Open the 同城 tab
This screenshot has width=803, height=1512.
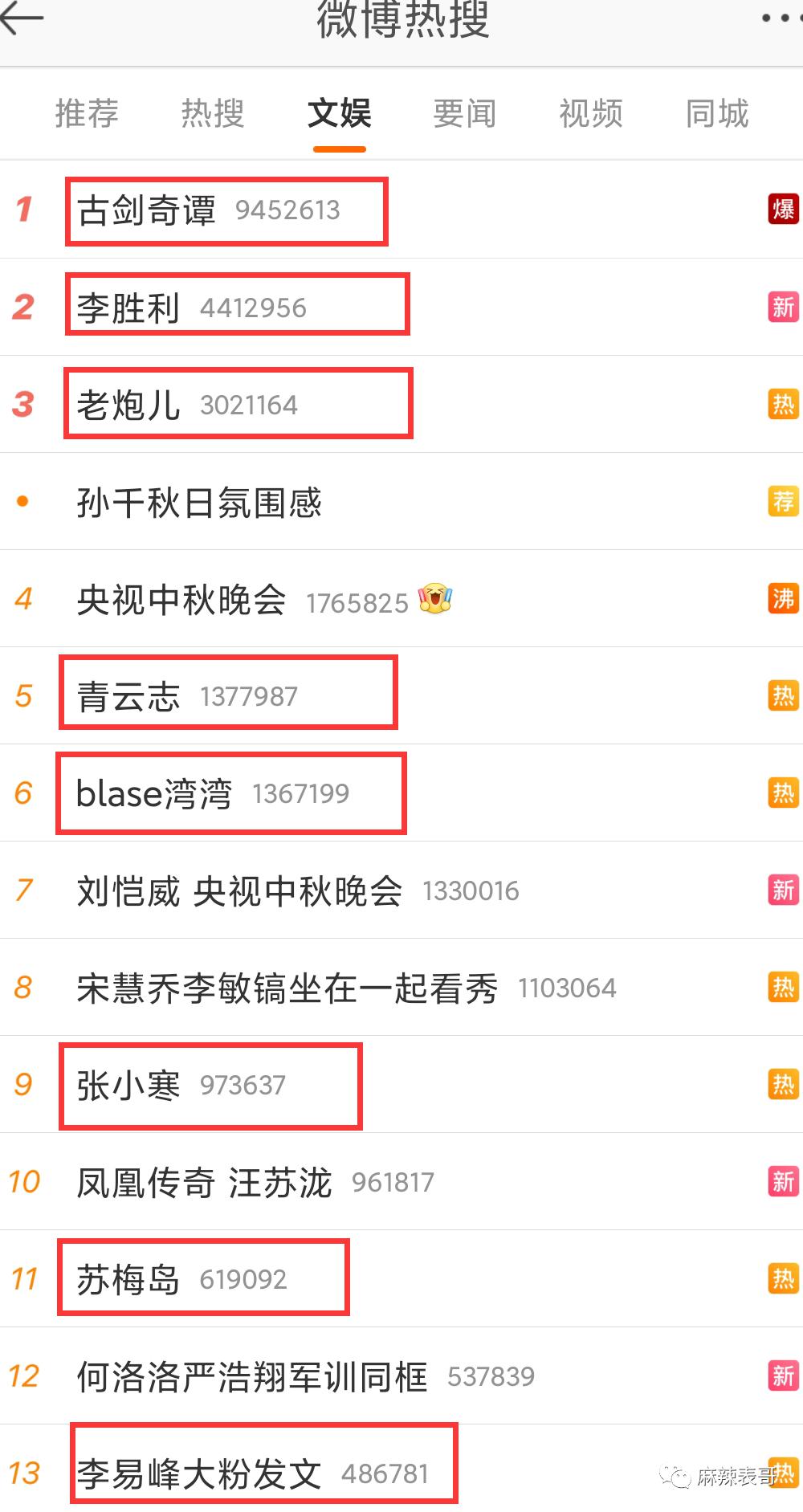[717, 113]
